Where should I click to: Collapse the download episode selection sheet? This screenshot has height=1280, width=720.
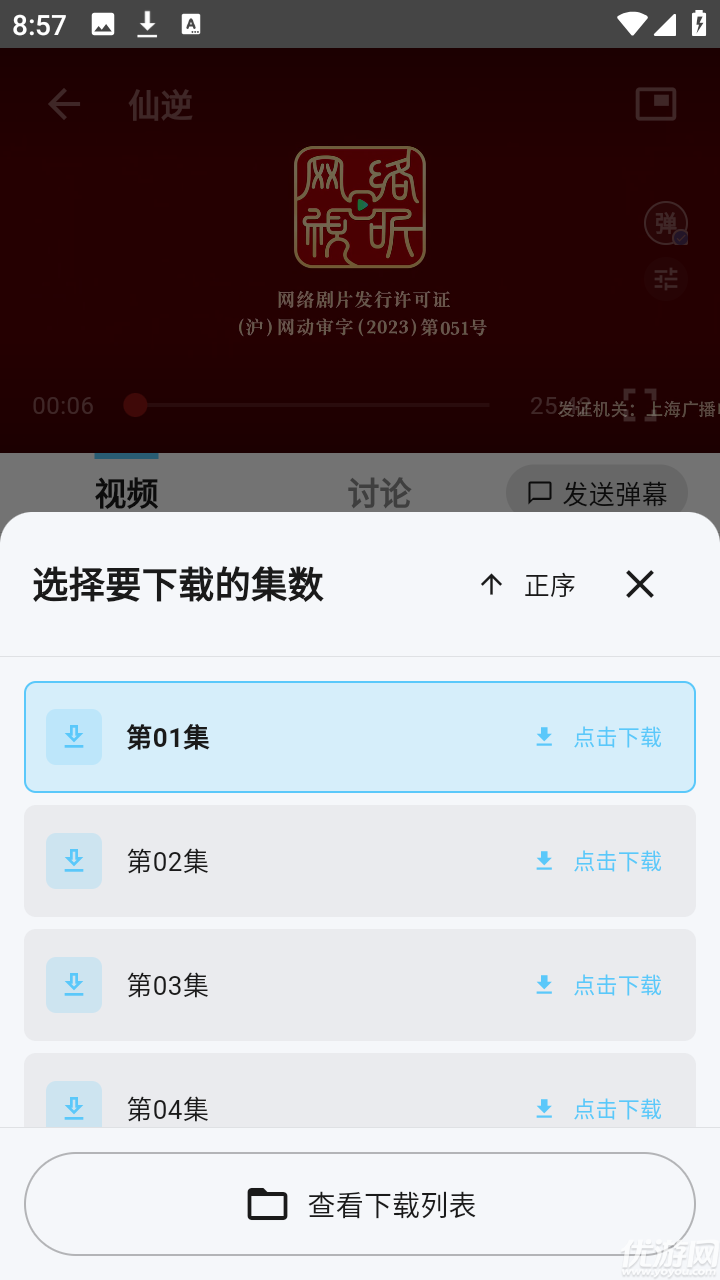(x=639, y=584)
